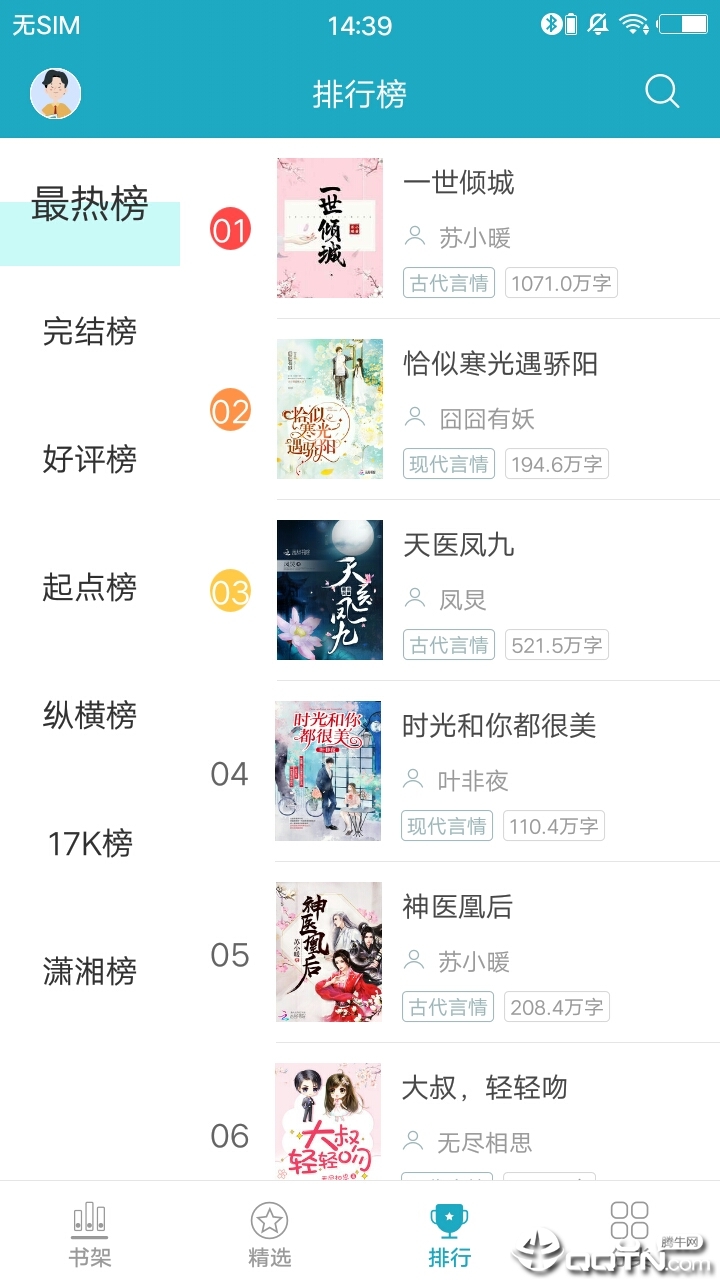View the 17K榜 ranking
This screenshot has width=720, height=1280.
coord(89,844)
